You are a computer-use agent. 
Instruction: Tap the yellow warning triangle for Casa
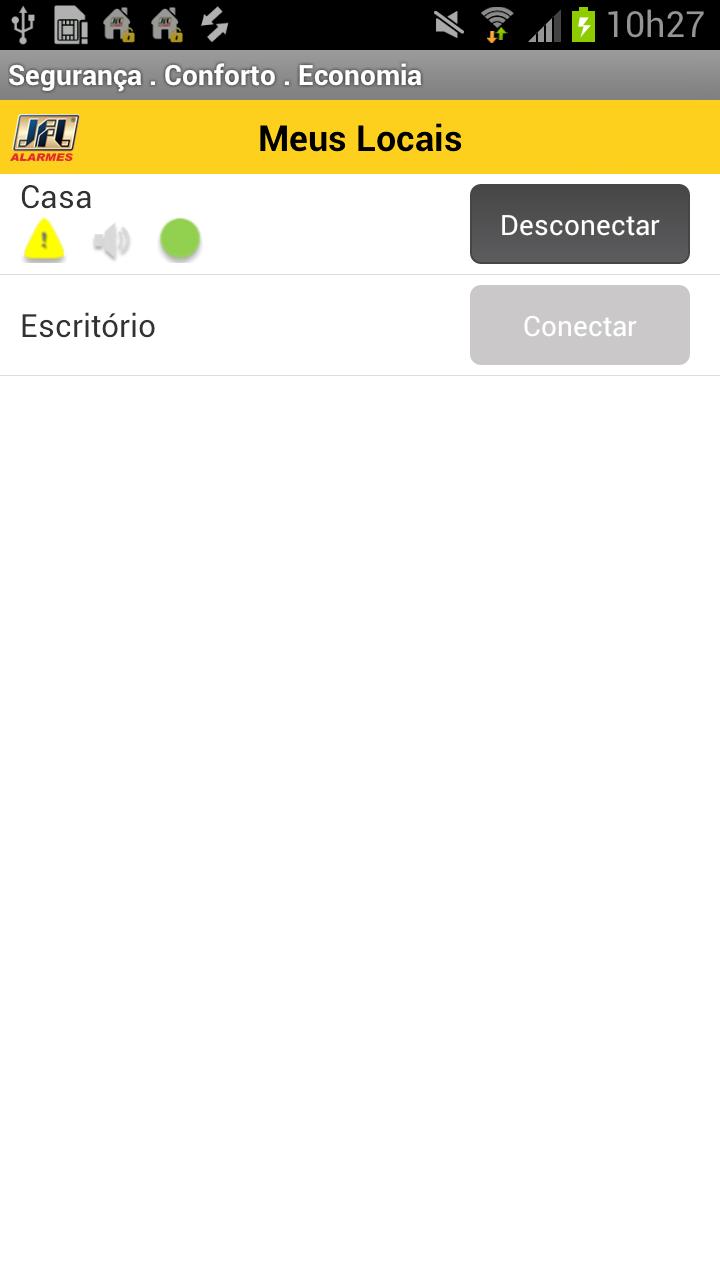click(x=44, y=239)
